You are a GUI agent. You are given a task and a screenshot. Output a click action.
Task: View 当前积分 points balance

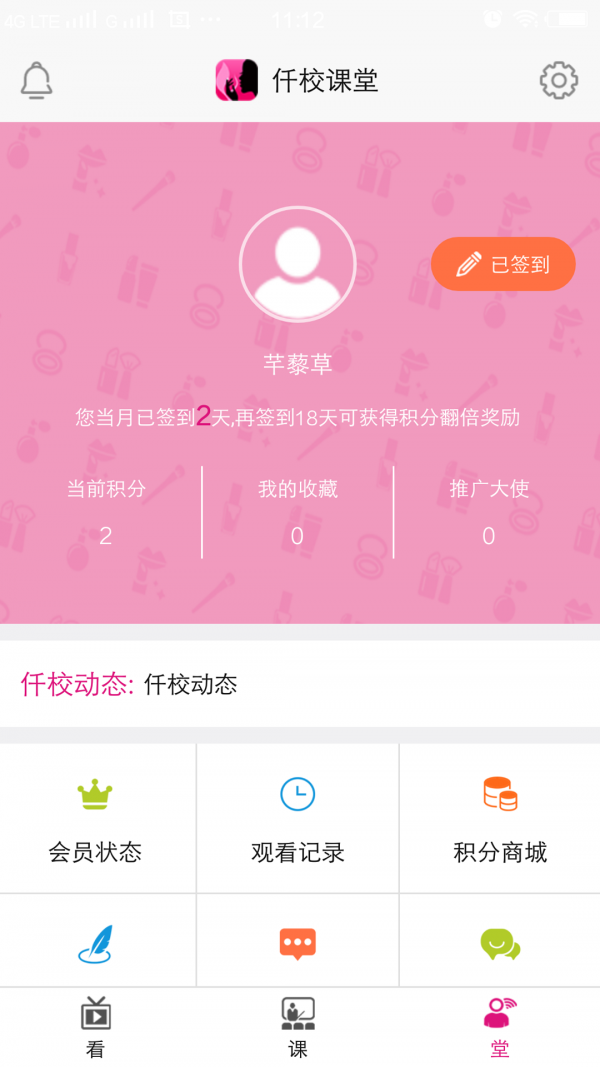coord(106,512)
